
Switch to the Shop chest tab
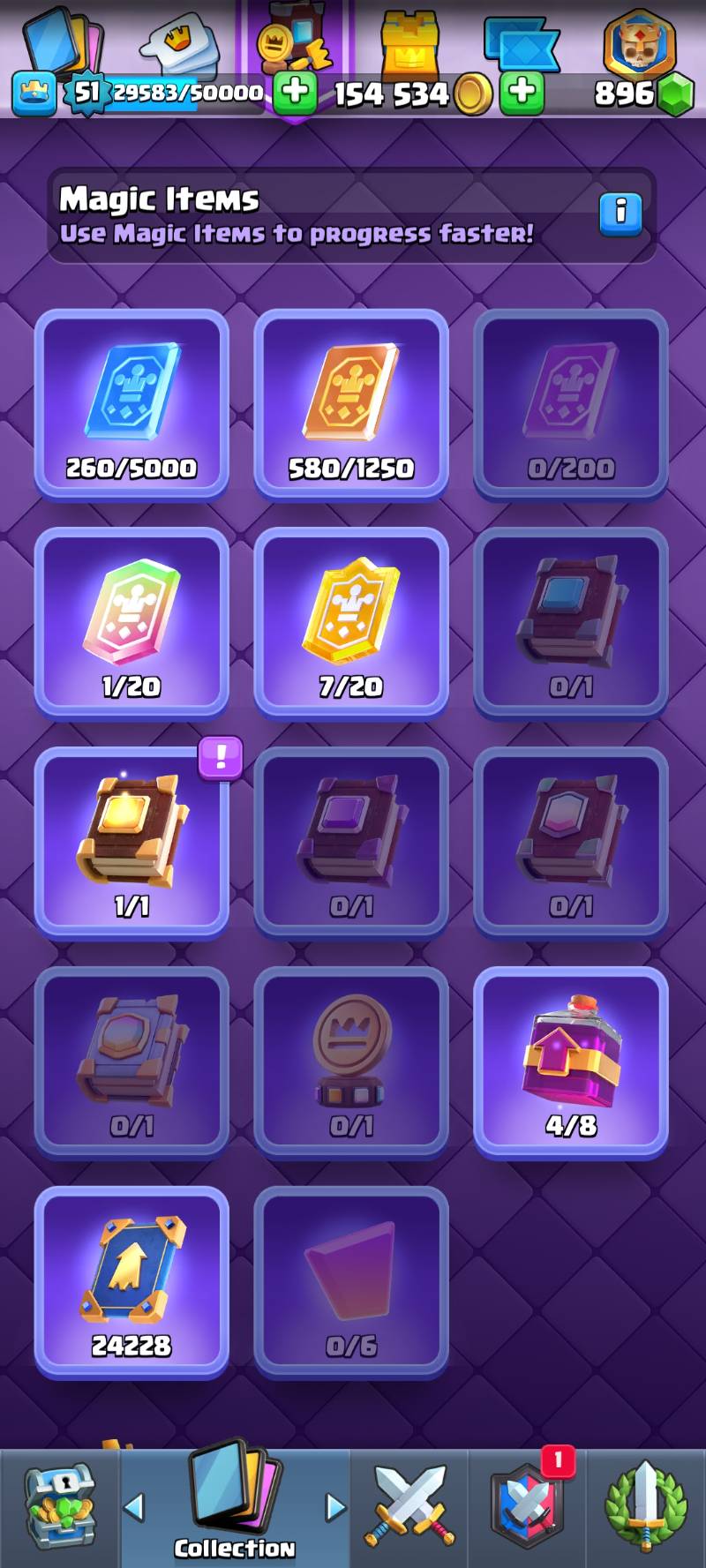59,1507
